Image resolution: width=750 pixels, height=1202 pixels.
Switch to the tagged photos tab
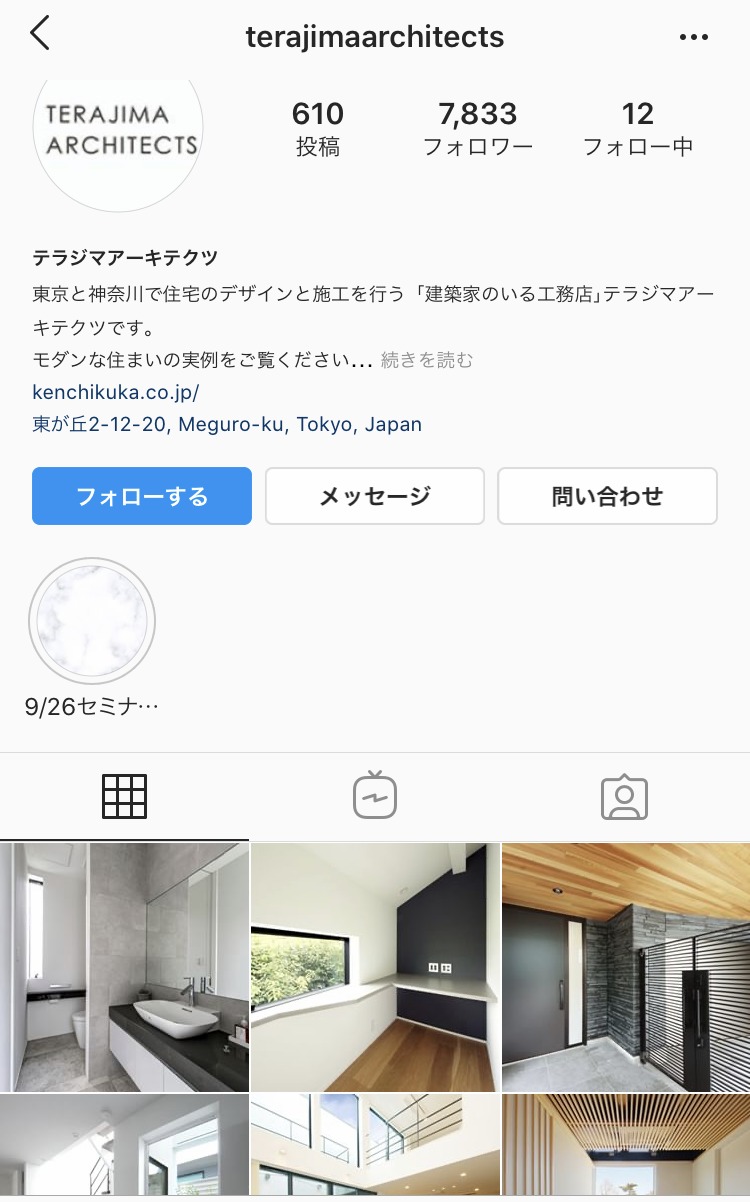click(625, 797)
